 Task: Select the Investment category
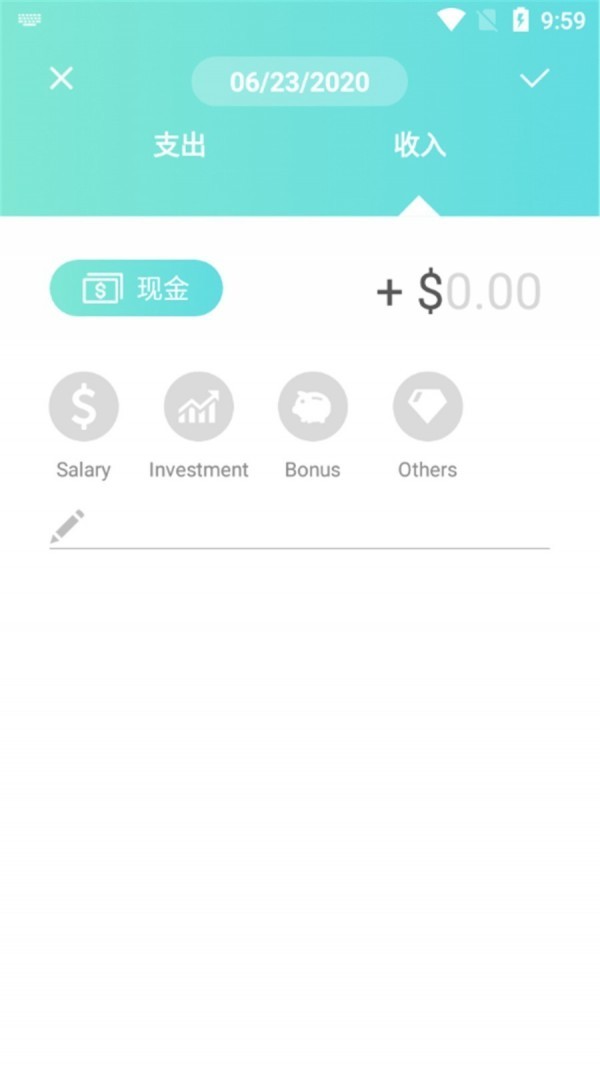coord(198,408)
